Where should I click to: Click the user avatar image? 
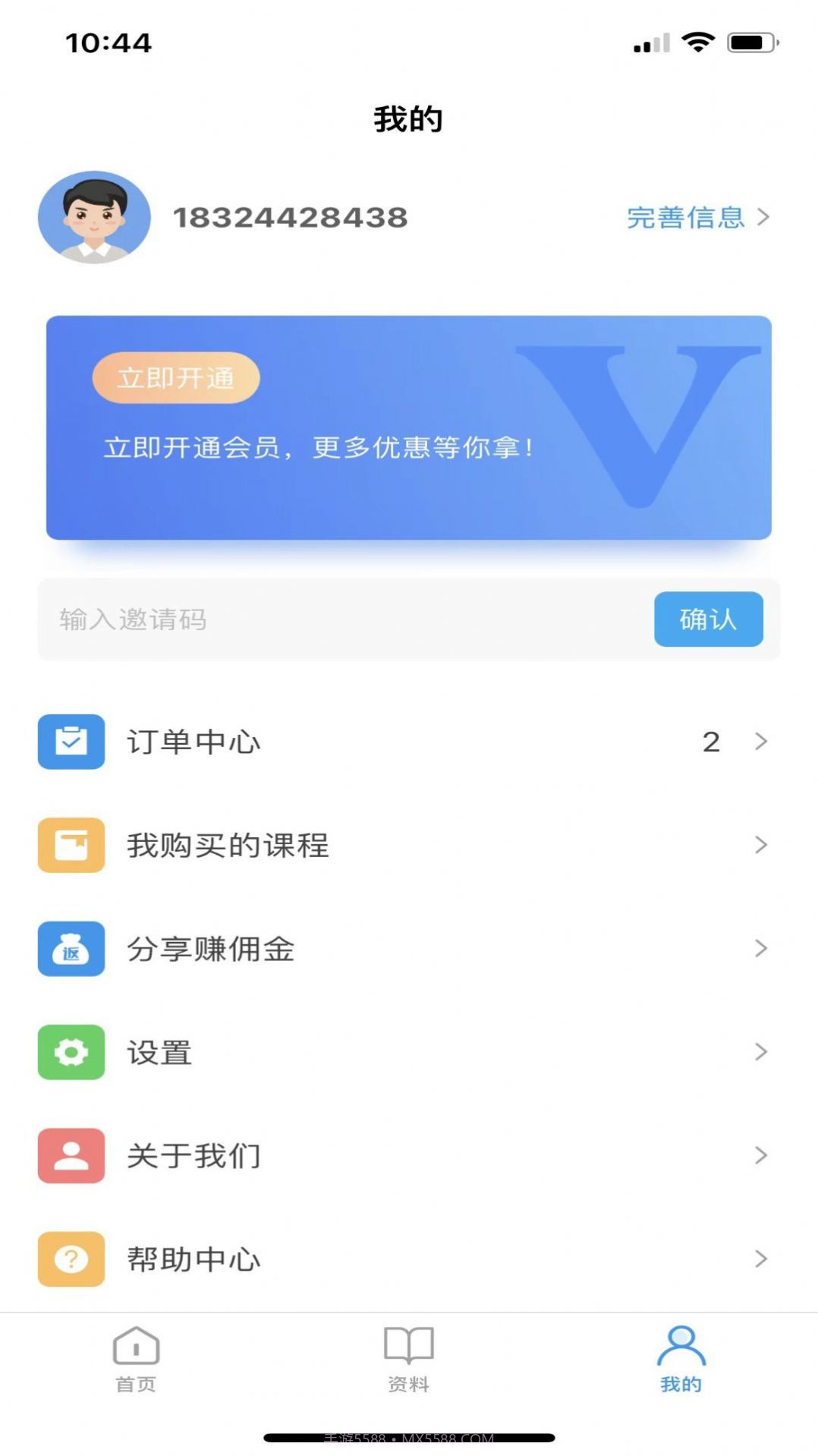pyautogui.click(x=94, y=216)
